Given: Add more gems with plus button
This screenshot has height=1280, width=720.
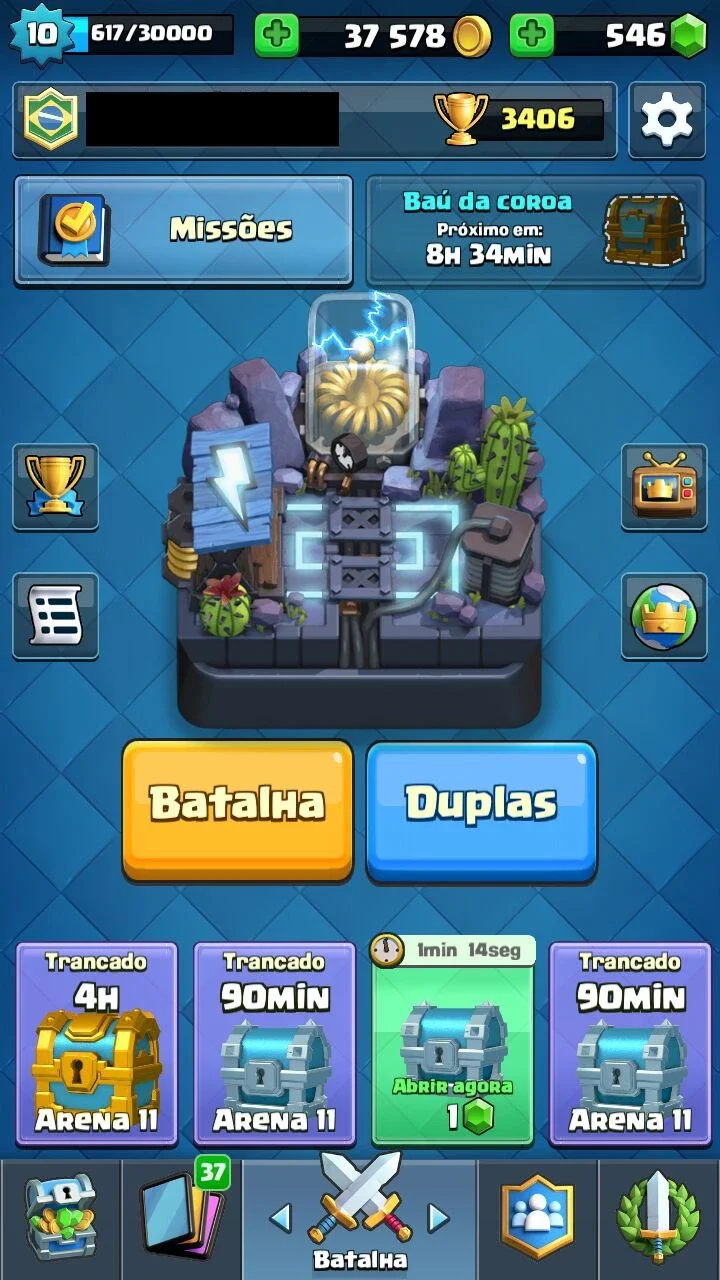Looking at the screenshot, I should coord(532,36).
